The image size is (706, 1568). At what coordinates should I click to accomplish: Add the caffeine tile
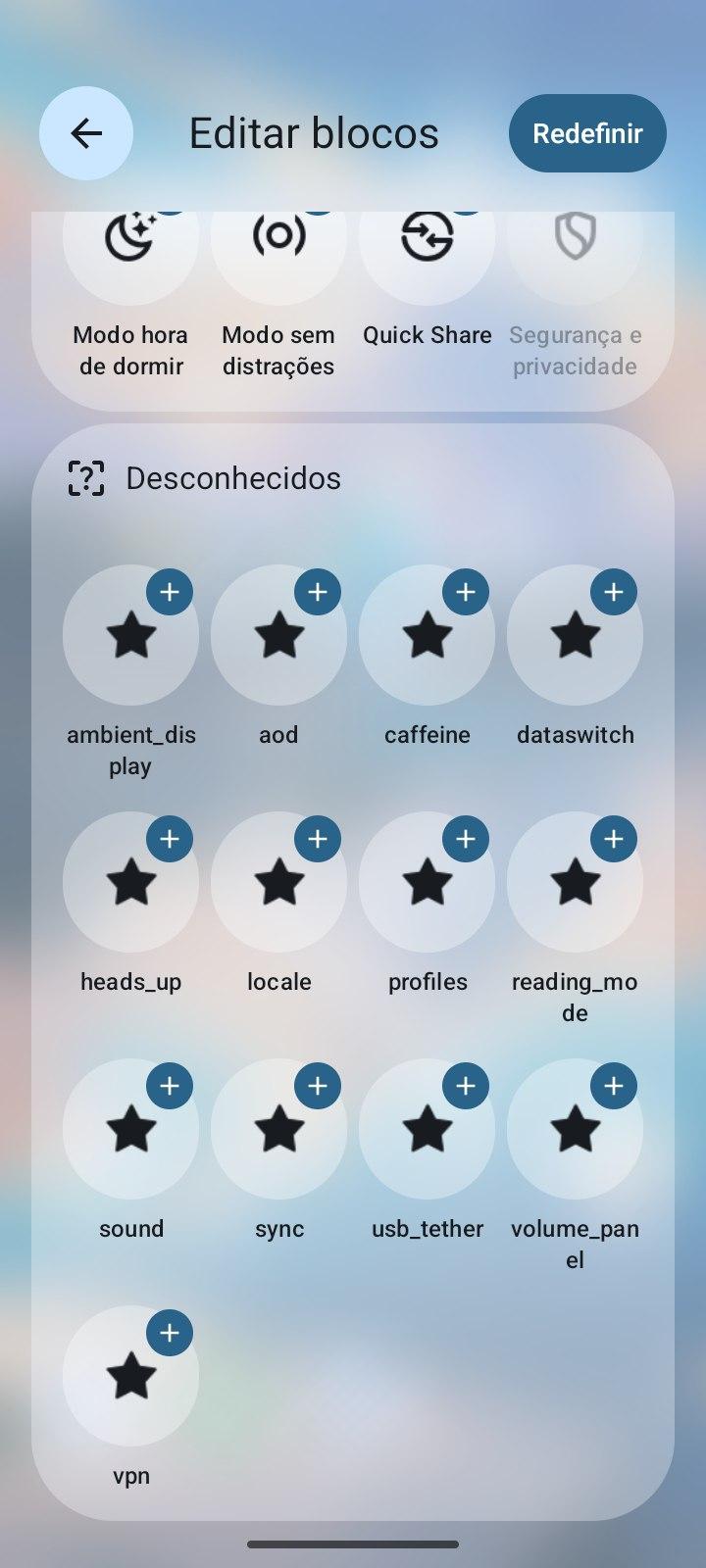tap(466, 592)
